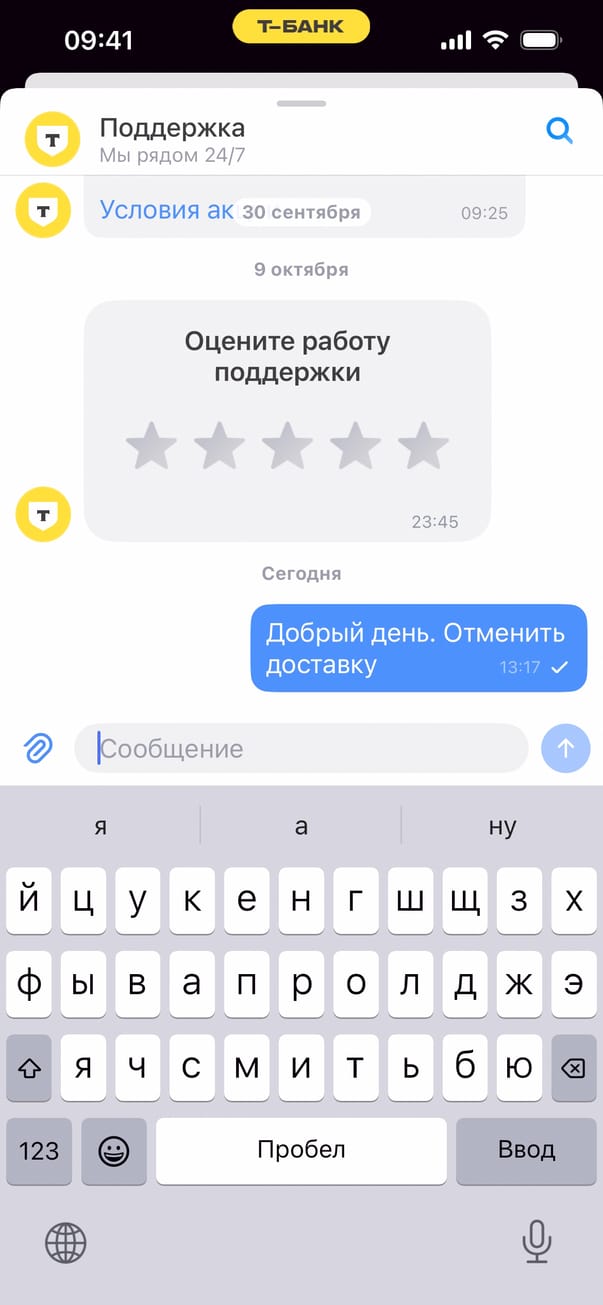The height and width of the screenshot is (1305, 603).
Task: Rate support with five stars
Action: 423,446
